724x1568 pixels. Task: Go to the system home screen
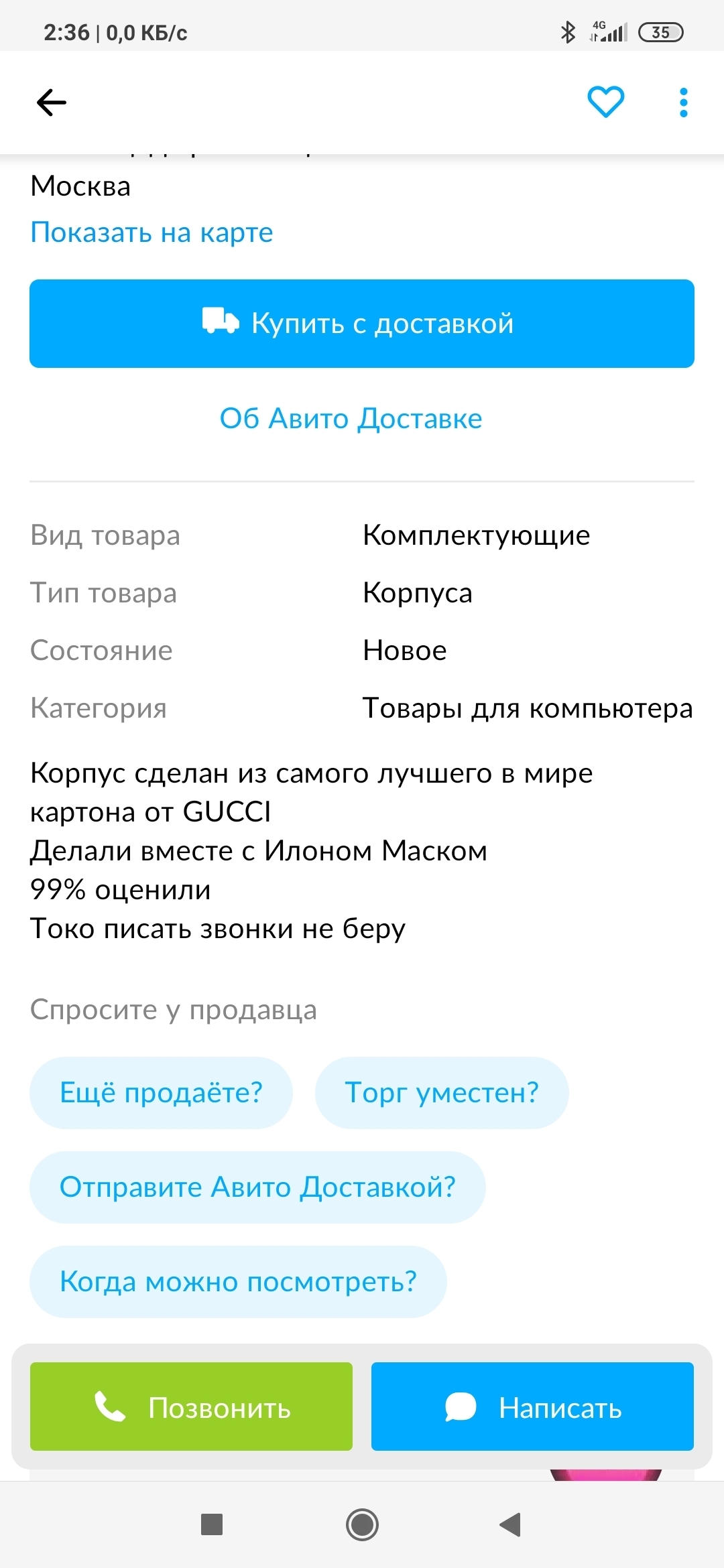click(x=362, y=1524)
